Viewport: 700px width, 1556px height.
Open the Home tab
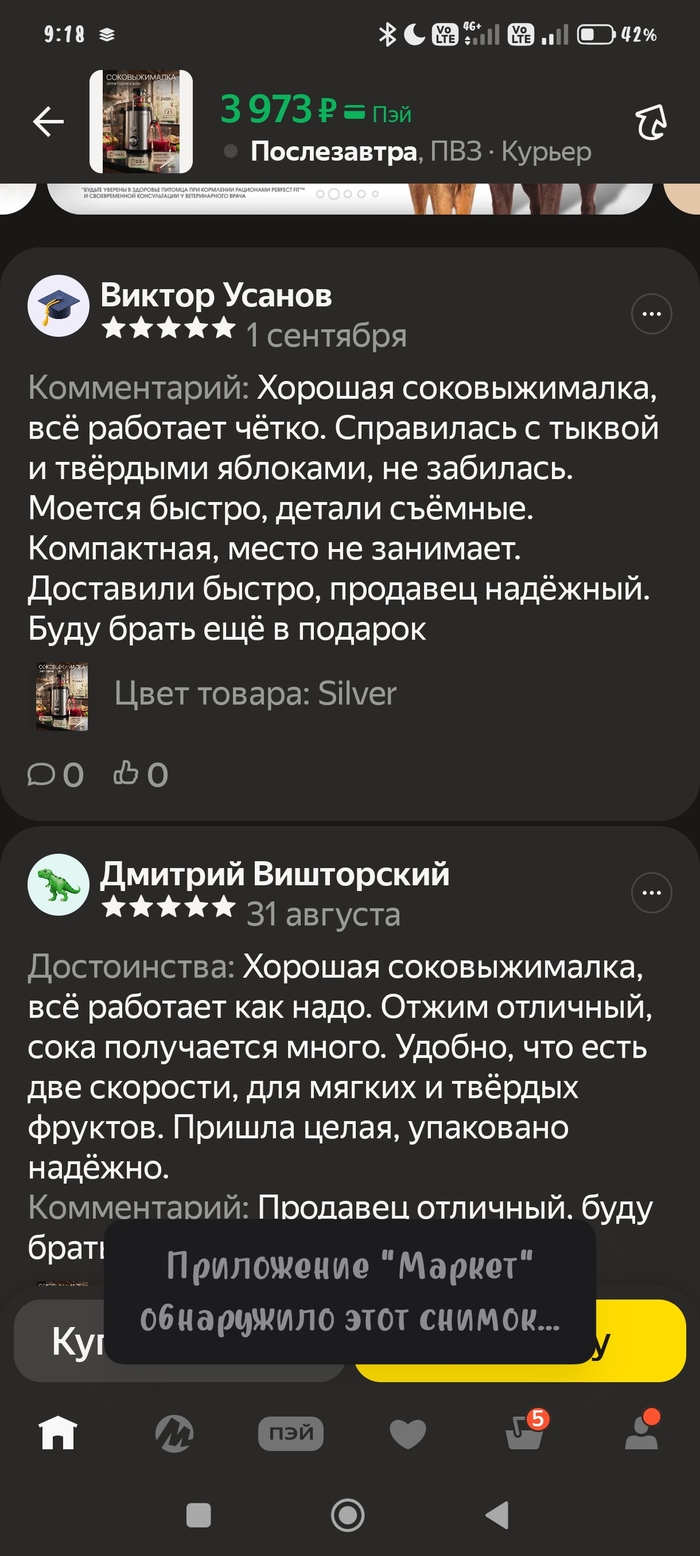pos(57,1435)
